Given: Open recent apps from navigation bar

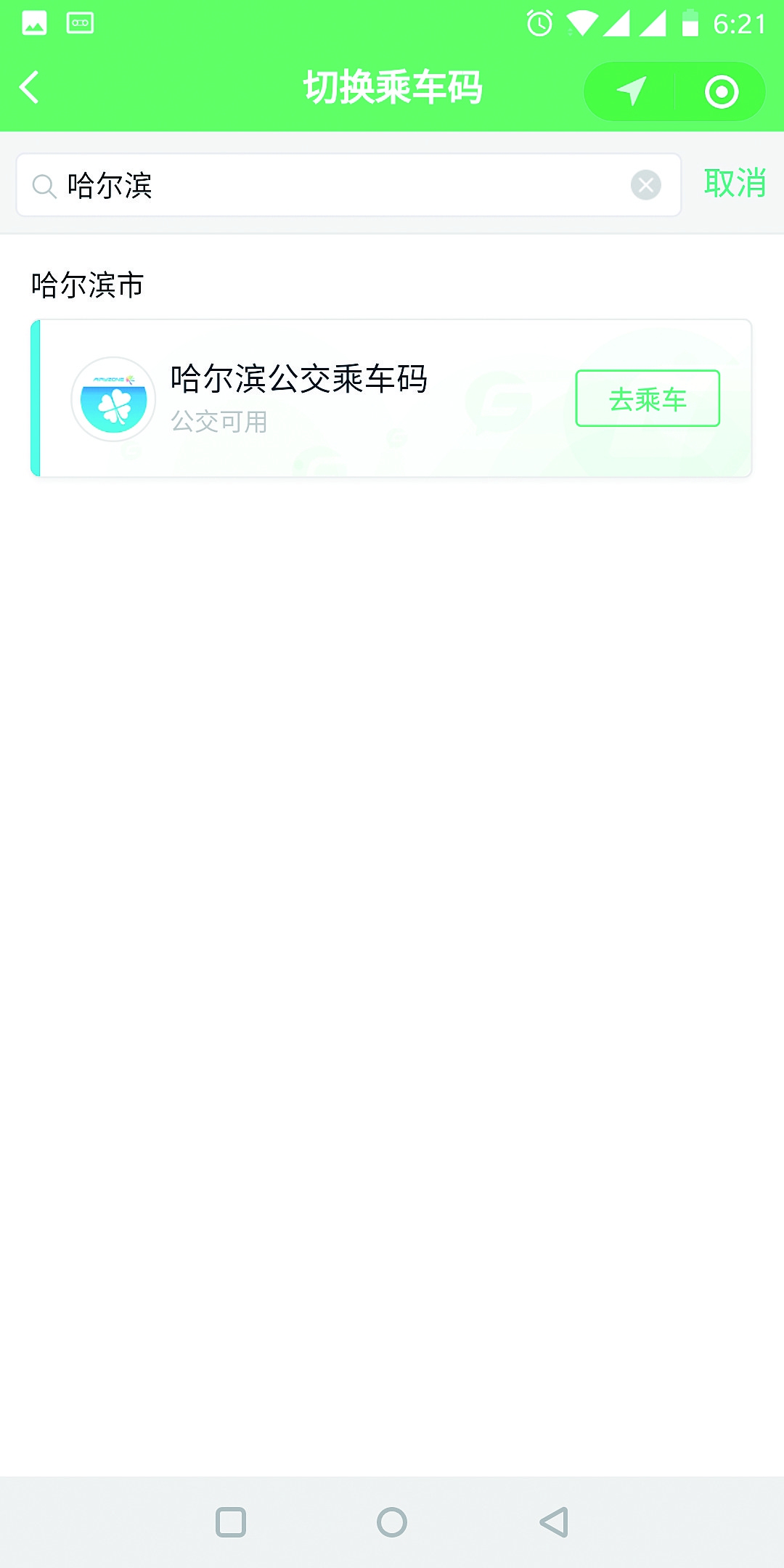Looking at the screenshot, I should coord(231,1522).
